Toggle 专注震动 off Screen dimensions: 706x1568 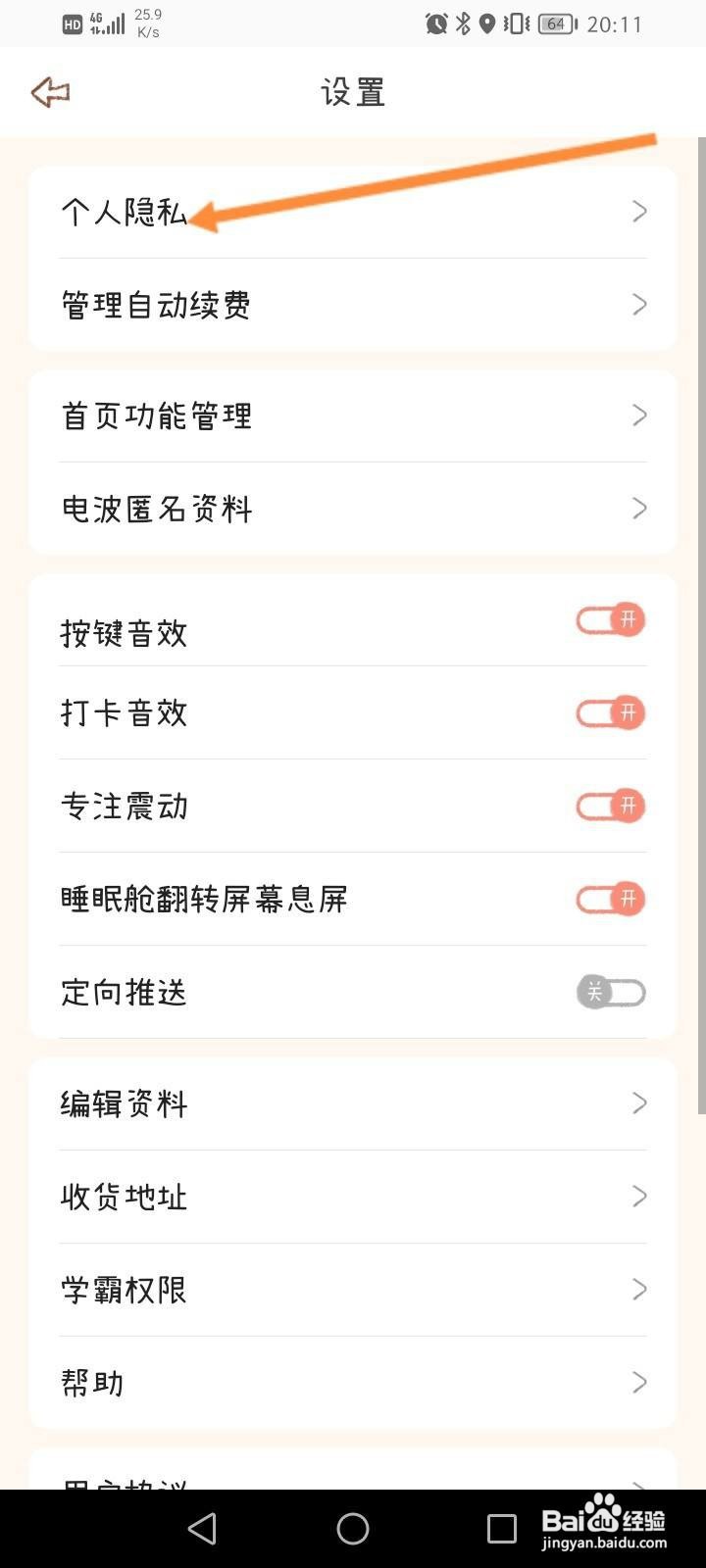pyautogui.click(x=610, y=806)
